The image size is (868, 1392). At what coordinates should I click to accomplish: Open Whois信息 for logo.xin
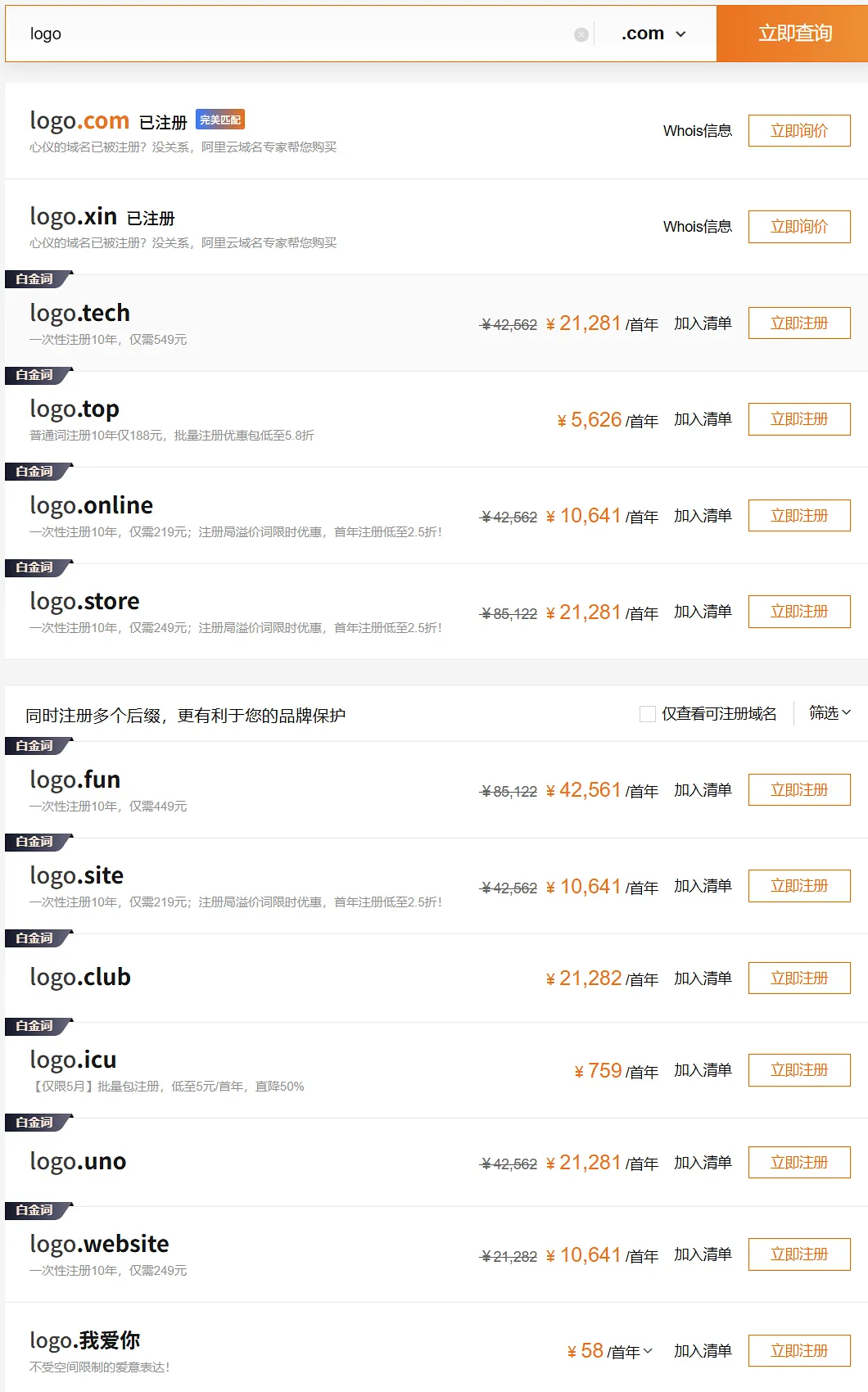[x=697, y=226]
